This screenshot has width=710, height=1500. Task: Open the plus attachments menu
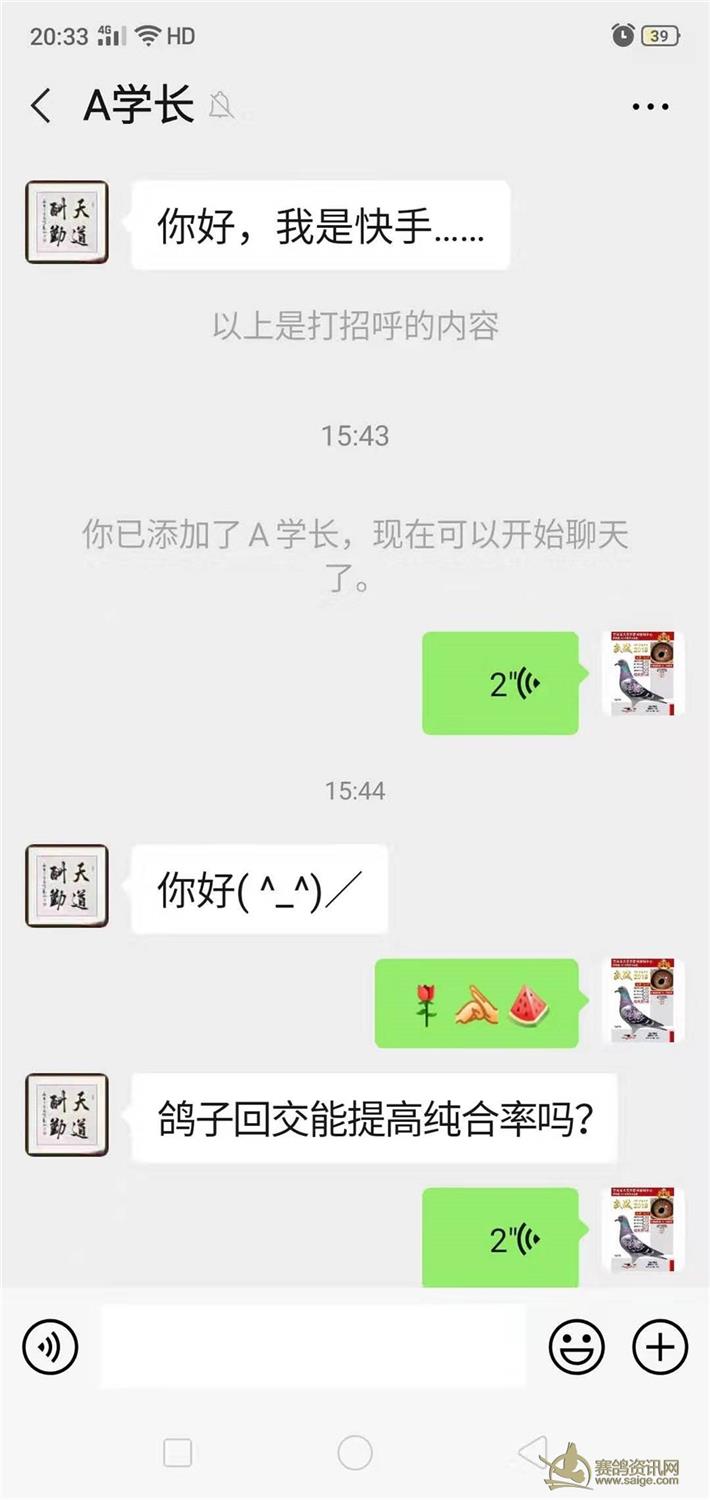click(660, 1346)
